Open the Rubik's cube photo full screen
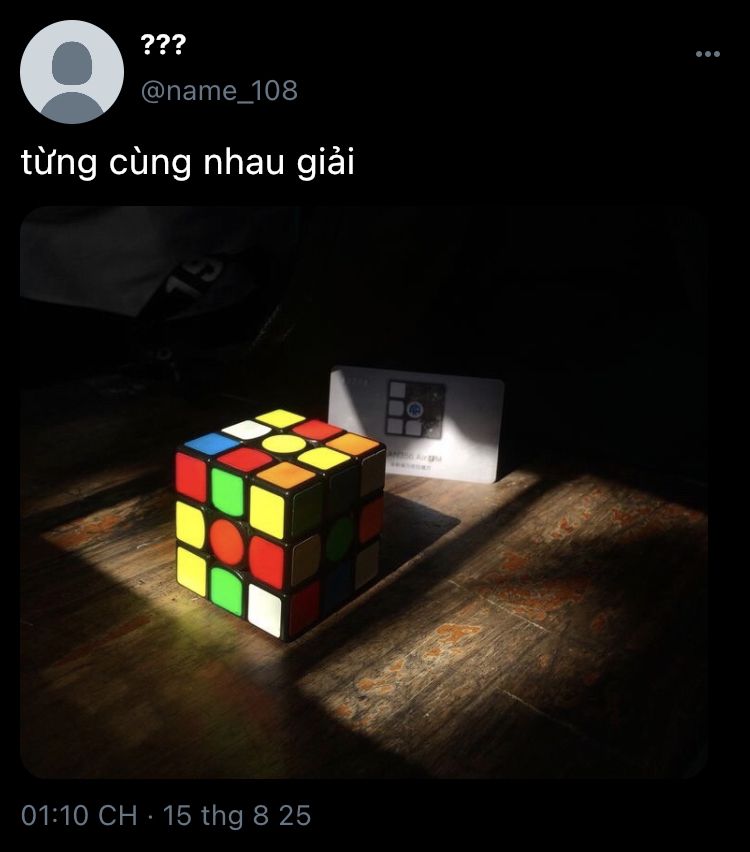Image resolution: width=750 pixels, height=852 pixels. (x=364, y=492)
